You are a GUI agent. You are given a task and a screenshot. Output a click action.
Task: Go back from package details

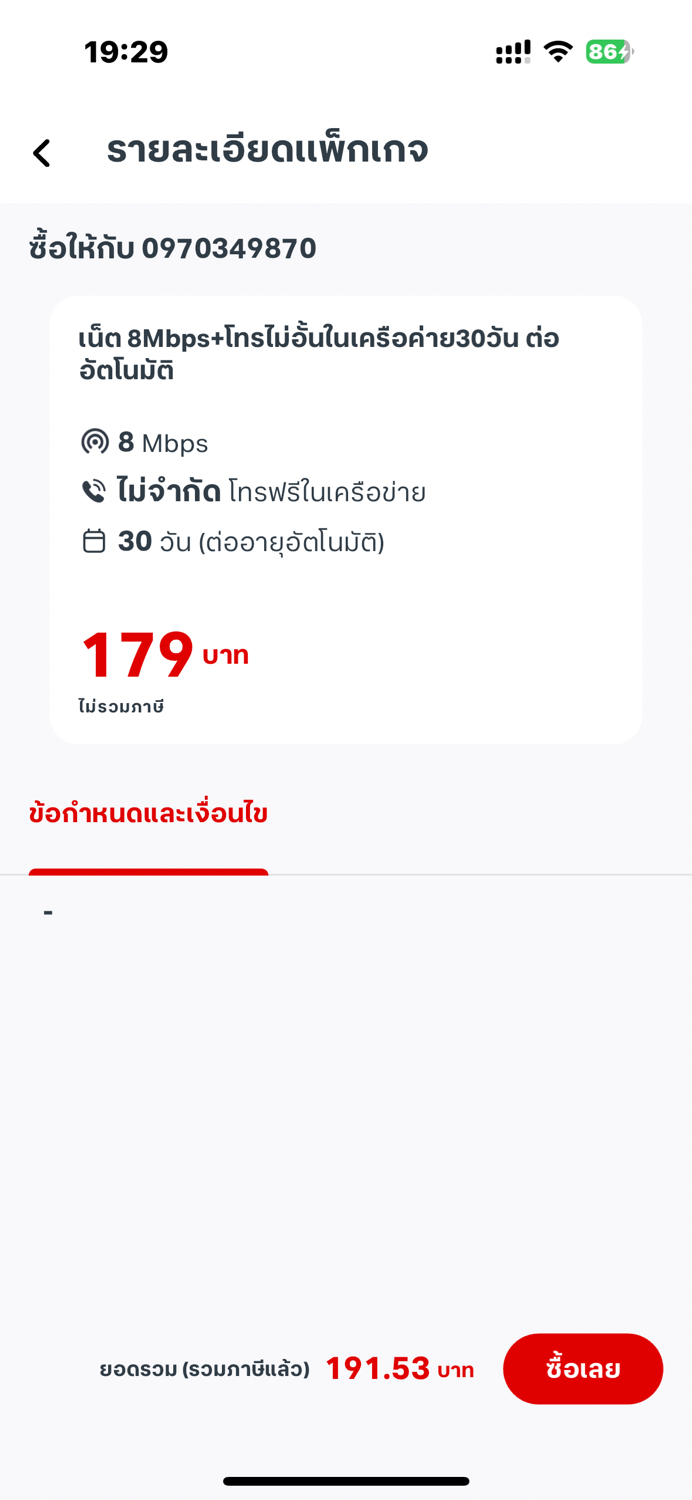[x=41, y=153]
